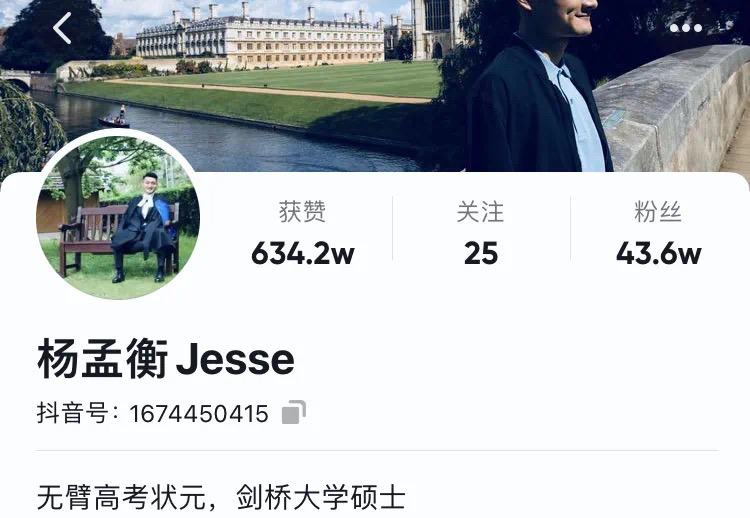
Task: View the followers list (粉丝 43.6w)
Action: tap(658, 234)
